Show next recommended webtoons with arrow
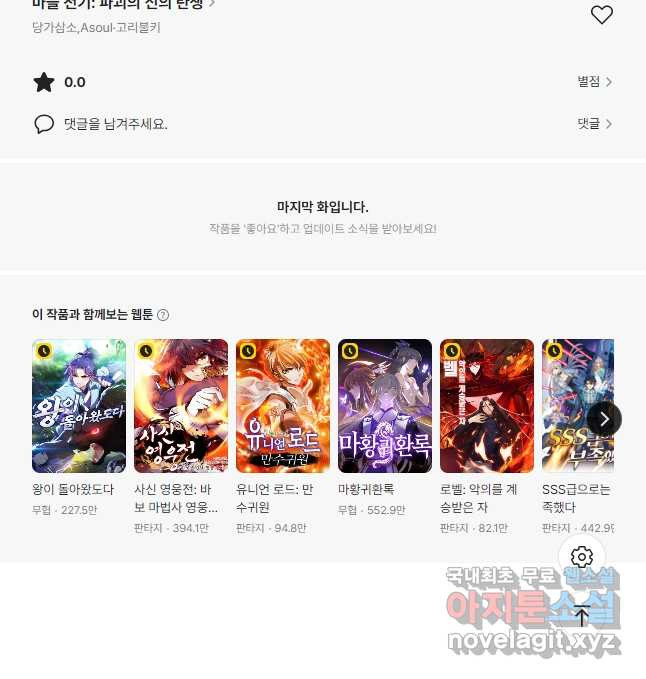The width and height of the screenshot is (646, 679). point(604,418)
